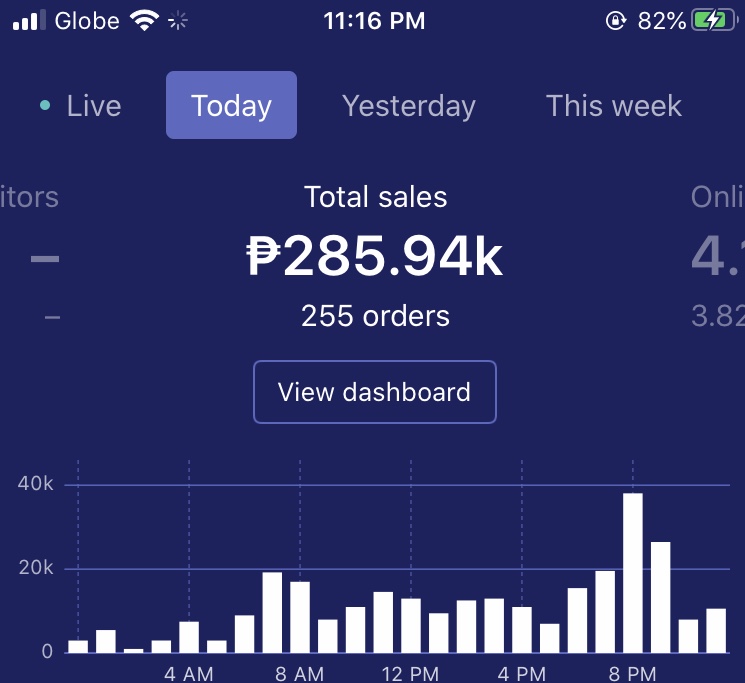Select the Today tab
This screenshot has height=683, width=745.
(231, 106)
